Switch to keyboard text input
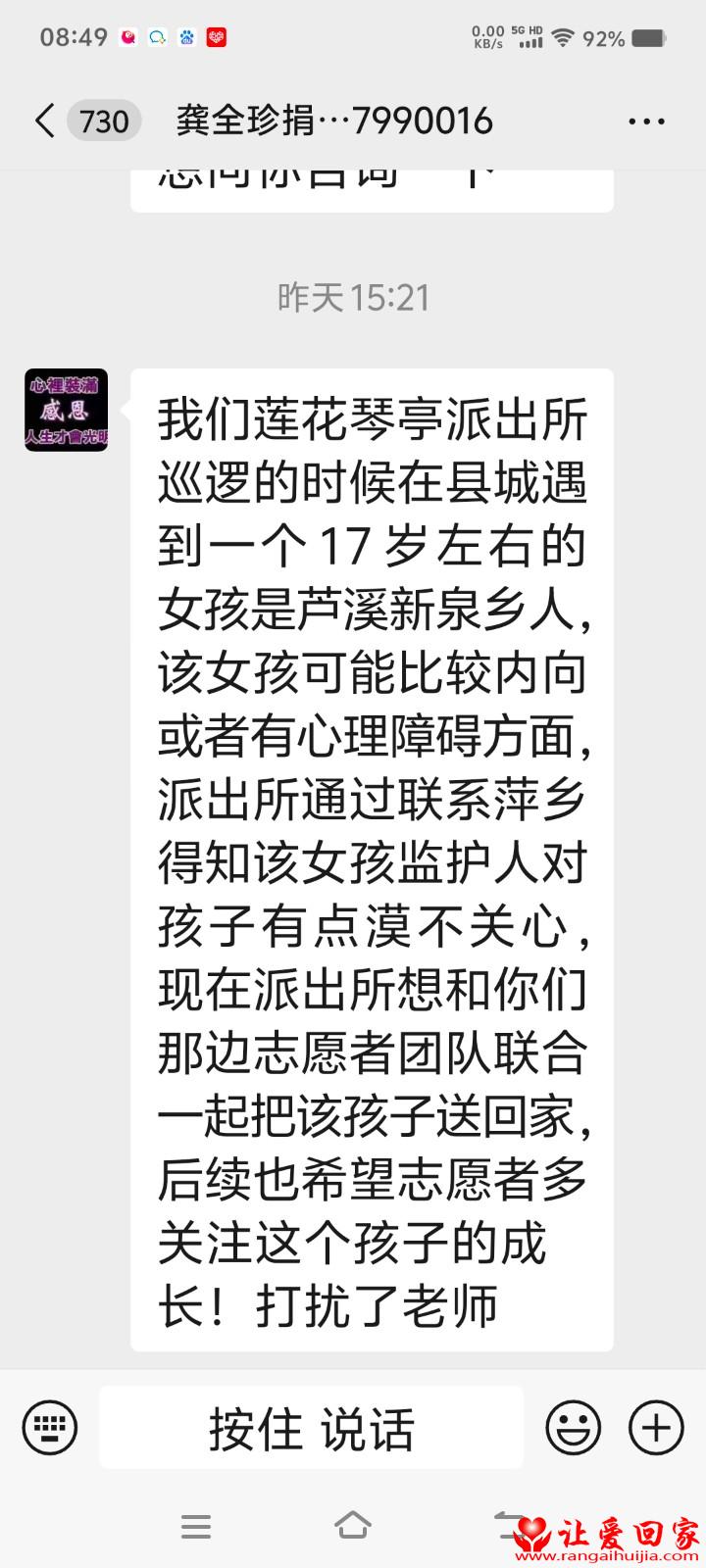Image resolution: width=706 pixels, height=1568 pixels. pyautogui.click(x=49, y=1427)
